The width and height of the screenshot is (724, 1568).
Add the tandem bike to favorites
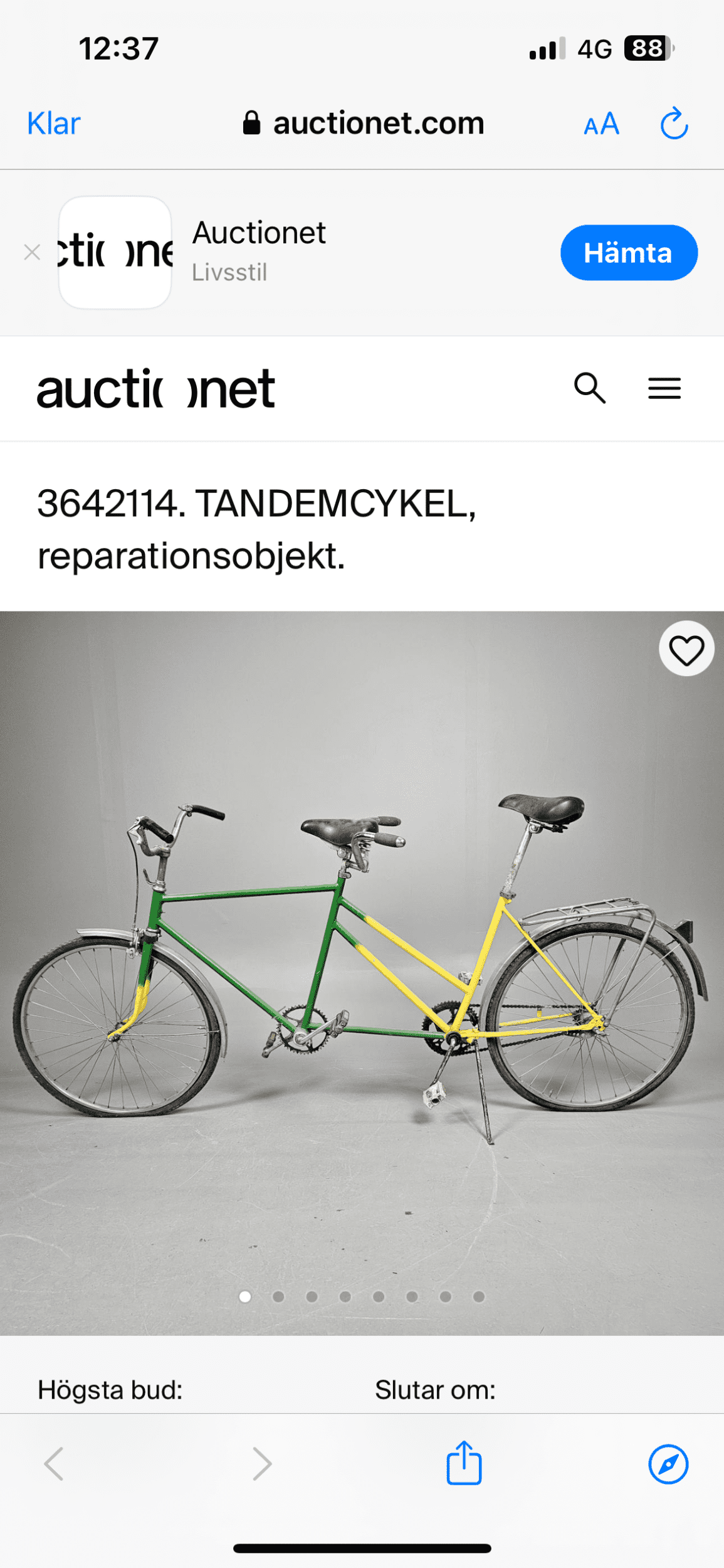click(686, 649)
